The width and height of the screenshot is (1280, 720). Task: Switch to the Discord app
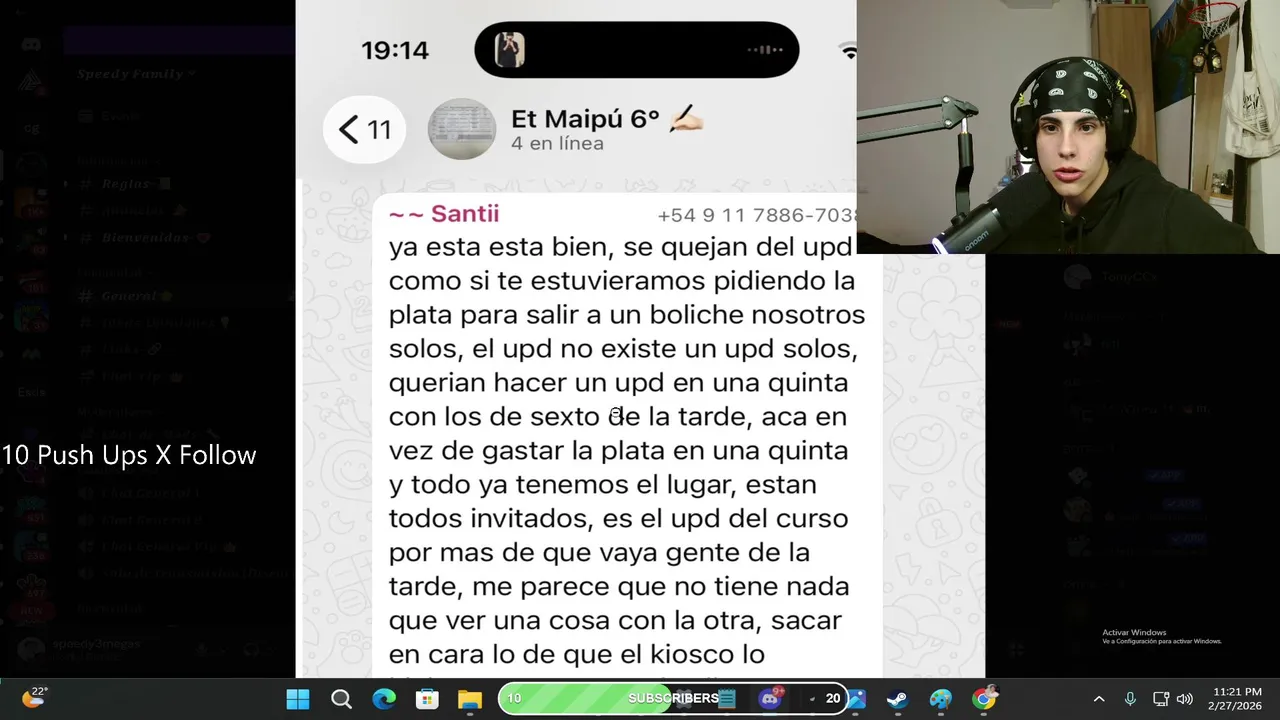770,699
